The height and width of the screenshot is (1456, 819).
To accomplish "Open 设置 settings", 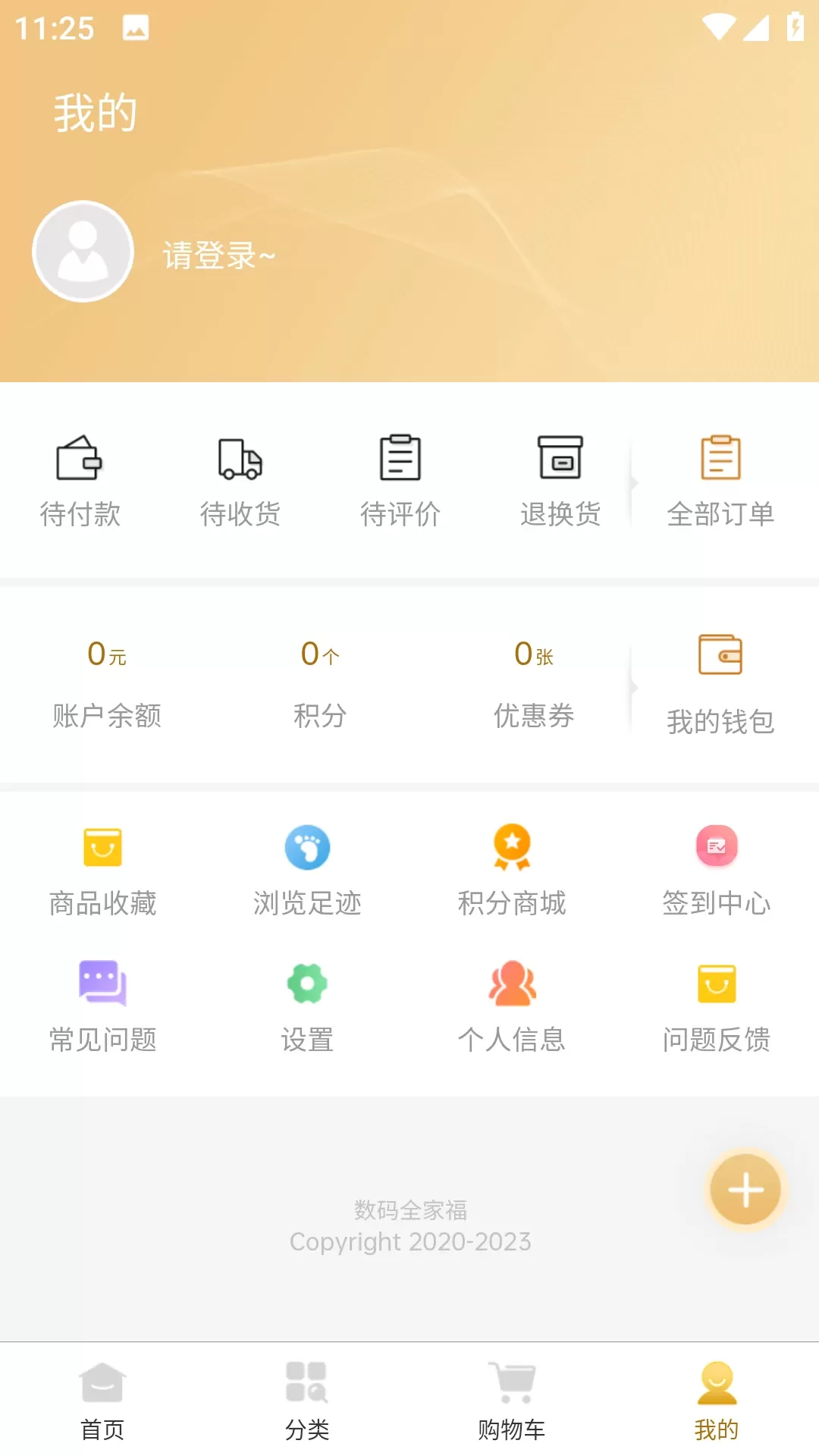I will [307, 1007].
